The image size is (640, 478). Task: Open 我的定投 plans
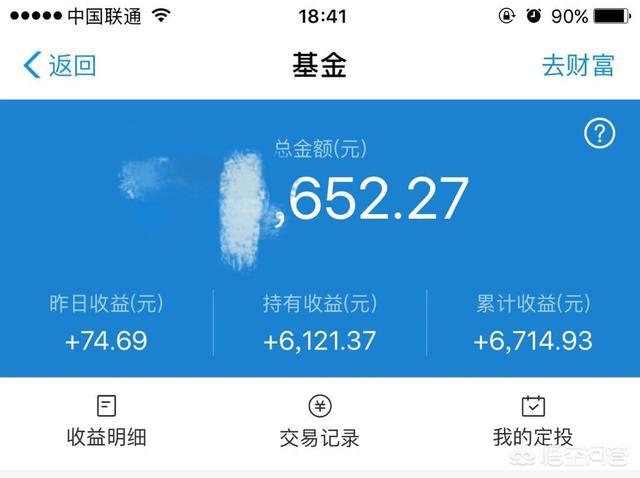coord(532,422)
